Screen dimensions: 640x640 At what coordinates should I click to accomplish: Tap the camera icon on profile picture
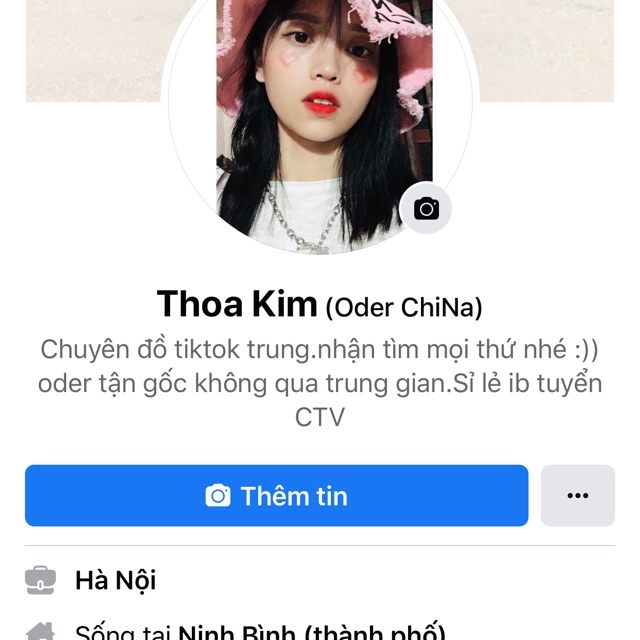pos(426,208)
